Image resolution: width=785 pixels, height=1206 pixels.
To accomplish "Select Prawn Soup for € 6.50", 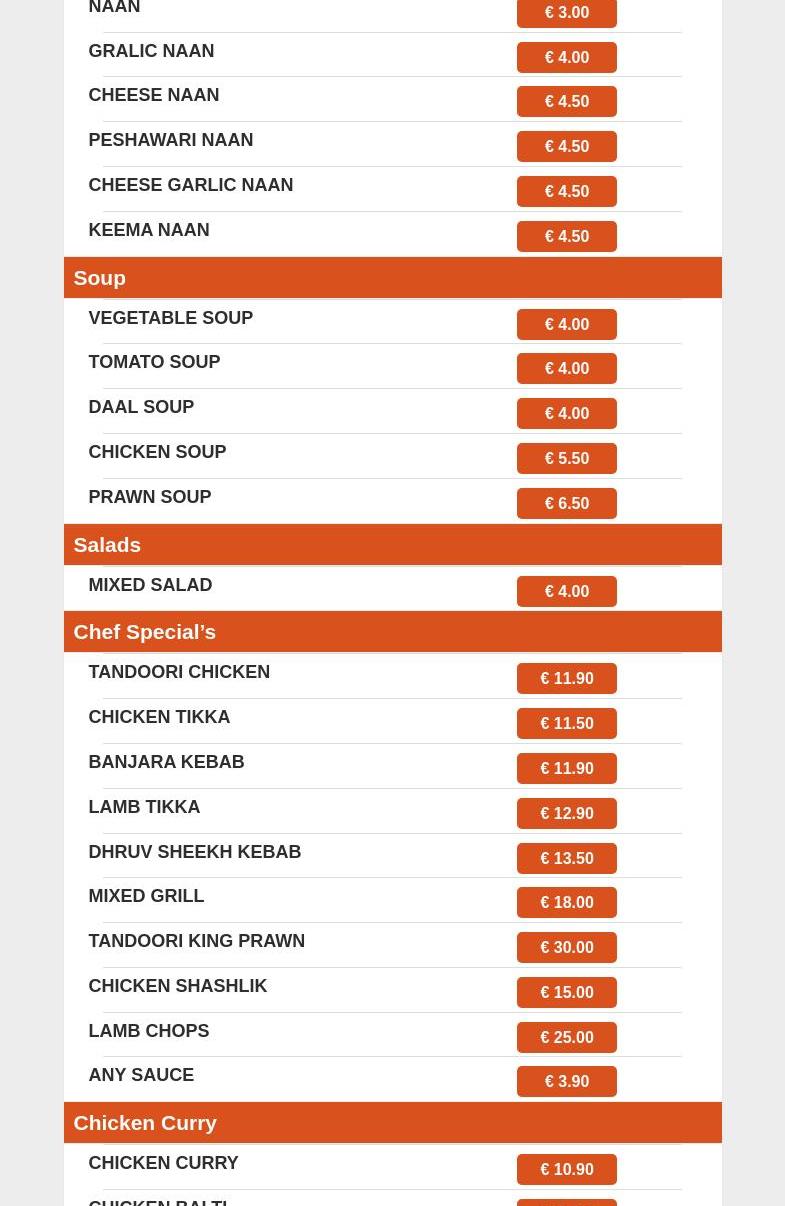I will (x=566, y=503).
